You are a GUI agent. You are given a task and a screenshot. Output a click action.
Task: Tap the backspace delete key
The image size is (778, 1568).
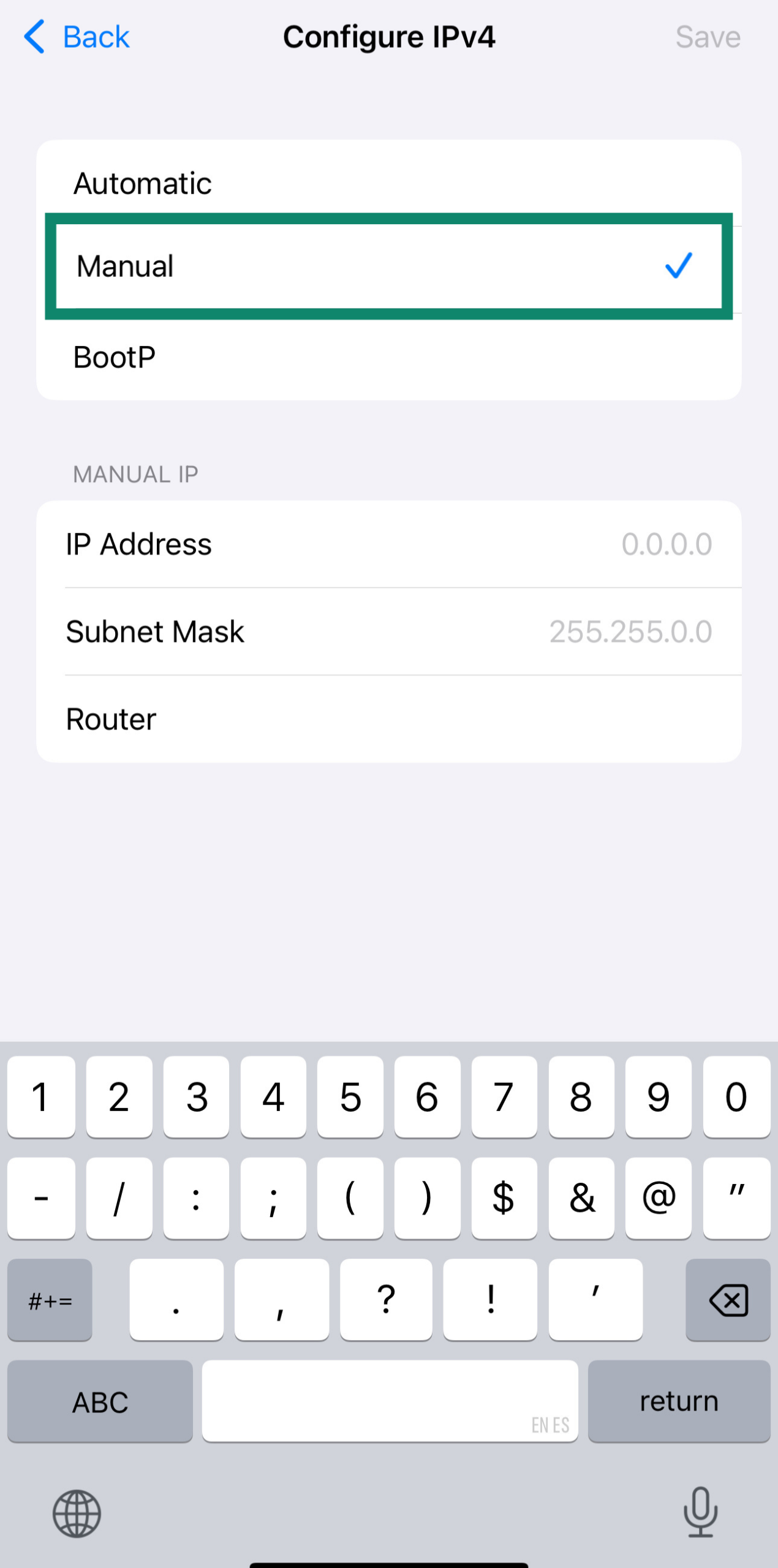point(728,1300)
